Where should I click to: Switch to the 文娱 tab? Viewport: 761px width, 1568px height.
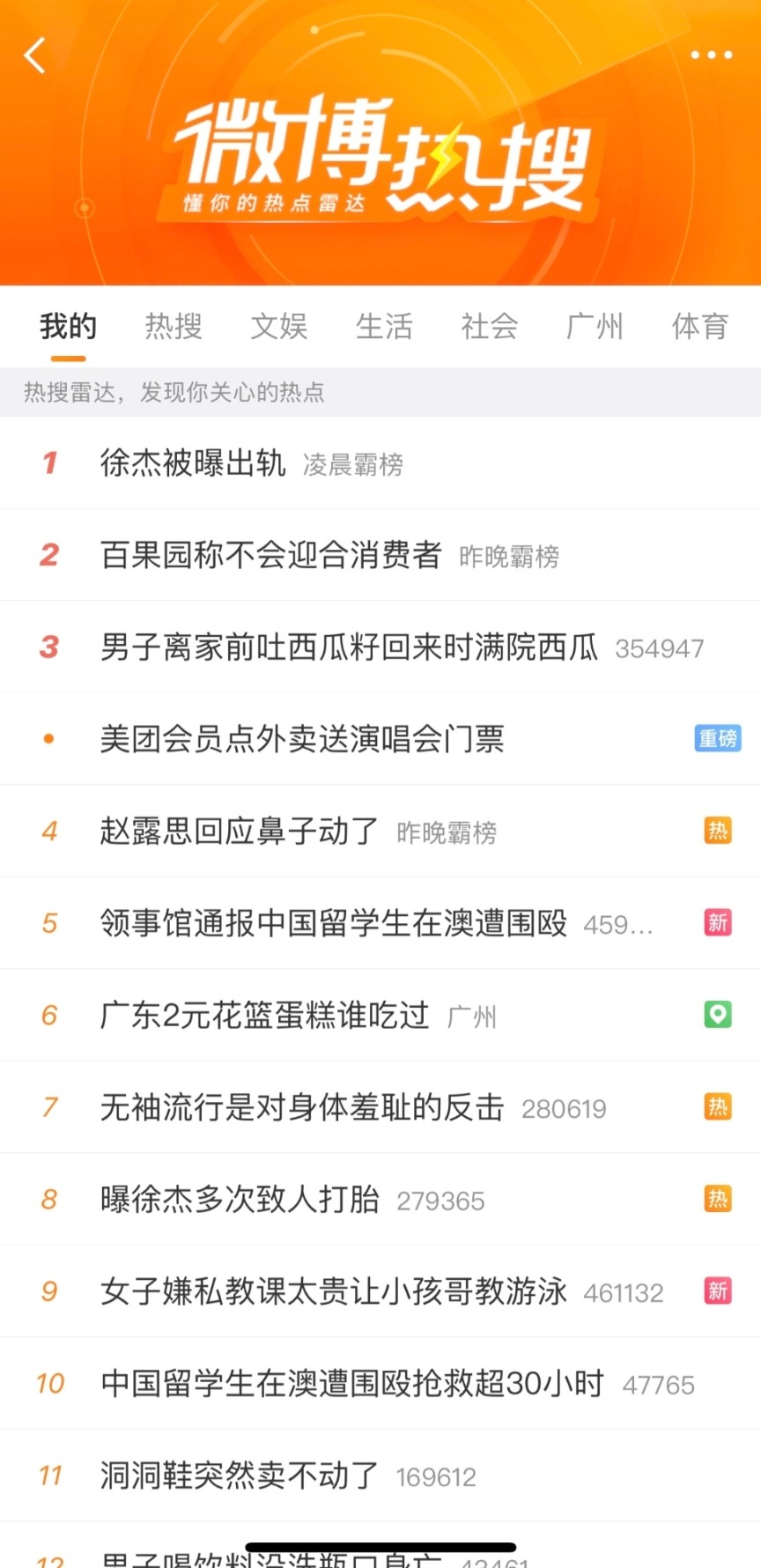coord(279,326)
